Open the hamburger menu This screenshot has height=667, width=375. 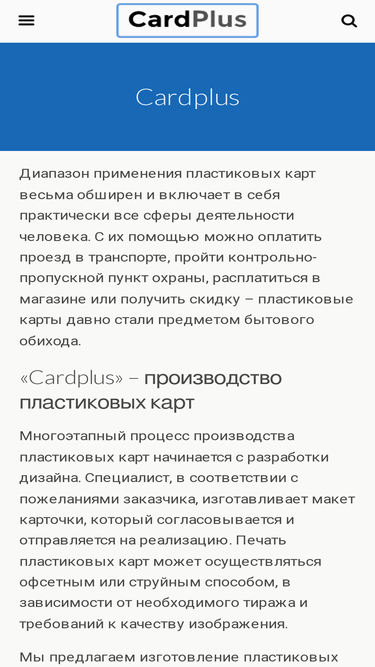click(x=26, y=20)
